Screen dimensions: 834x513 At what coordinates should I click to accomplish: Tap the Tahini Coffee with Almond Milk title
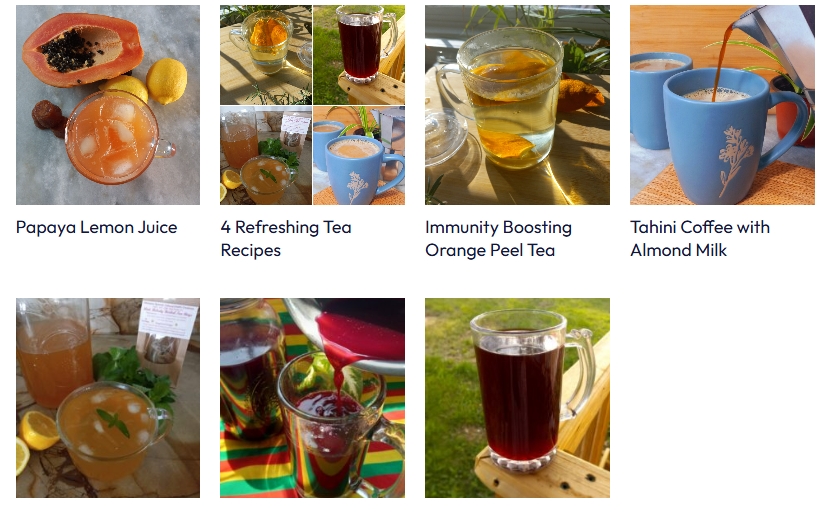coord(700,238)
